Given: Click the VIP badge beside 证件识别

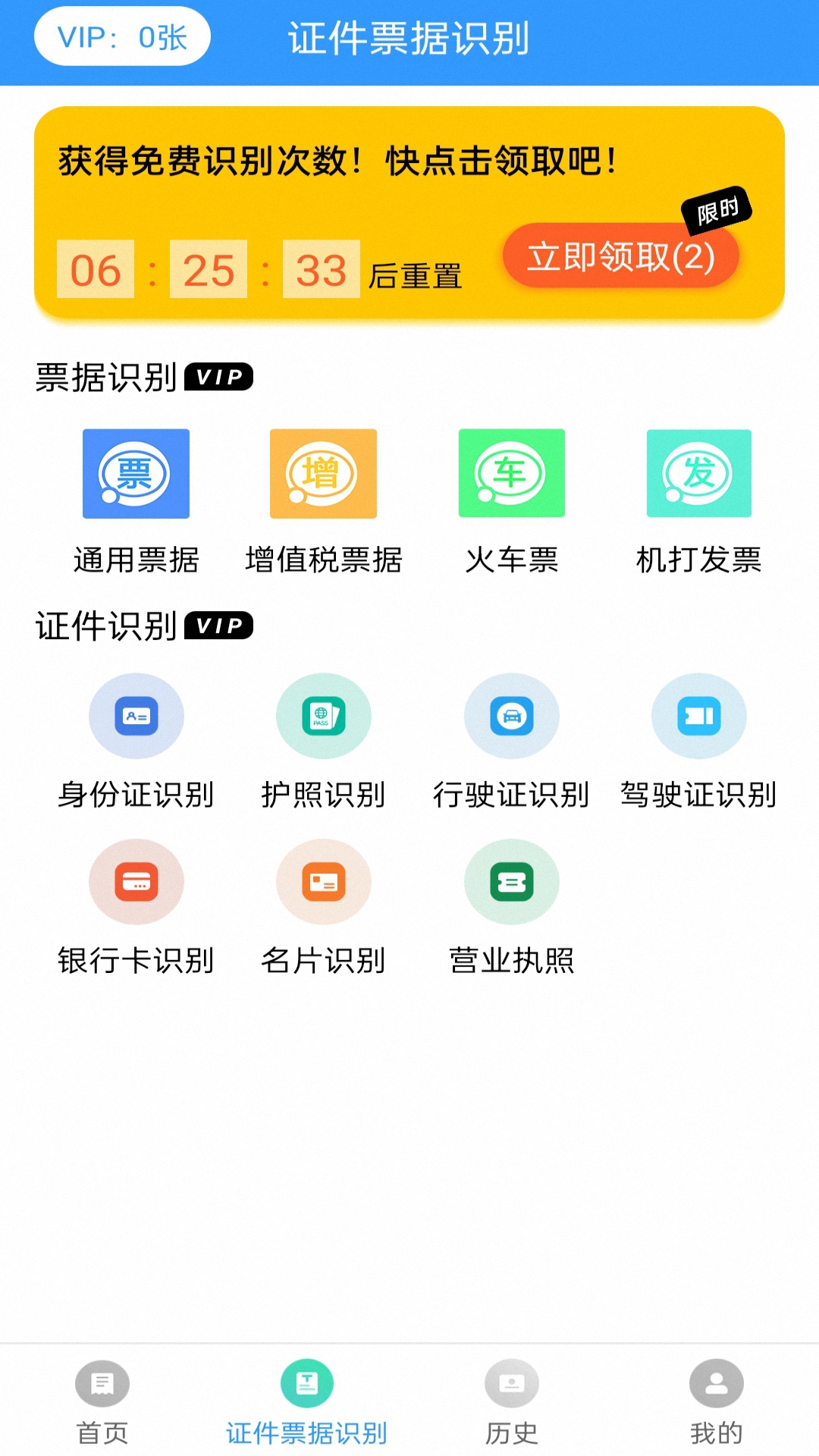Looking at the screenshot, I should (x=220, y=626).
